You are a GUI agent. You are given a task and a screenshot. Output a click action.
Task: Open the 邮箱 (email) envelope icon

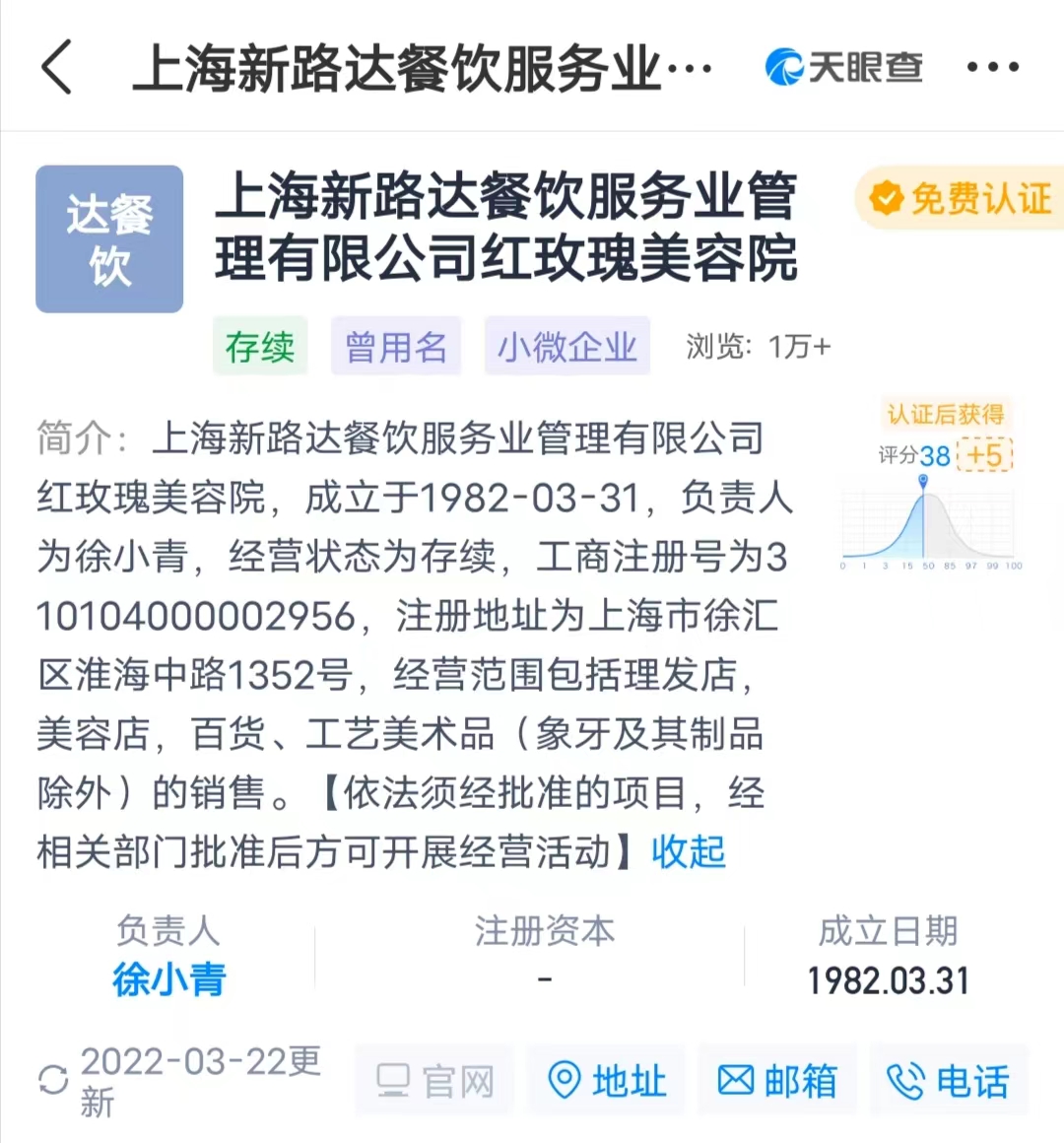tap(777, 1080)
